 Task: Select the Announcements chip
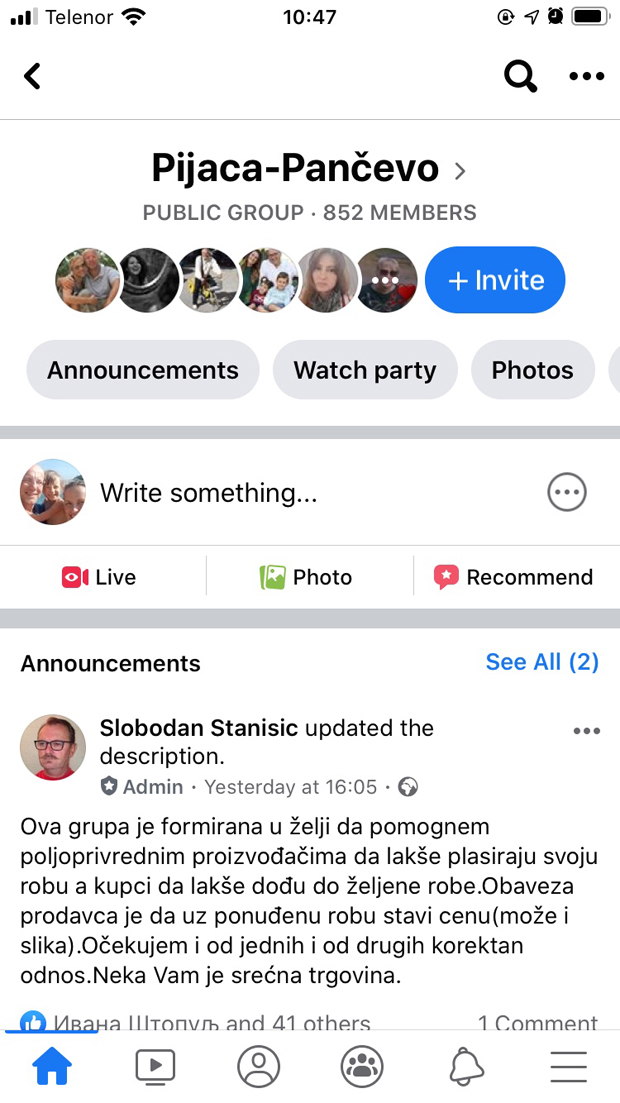143,370
